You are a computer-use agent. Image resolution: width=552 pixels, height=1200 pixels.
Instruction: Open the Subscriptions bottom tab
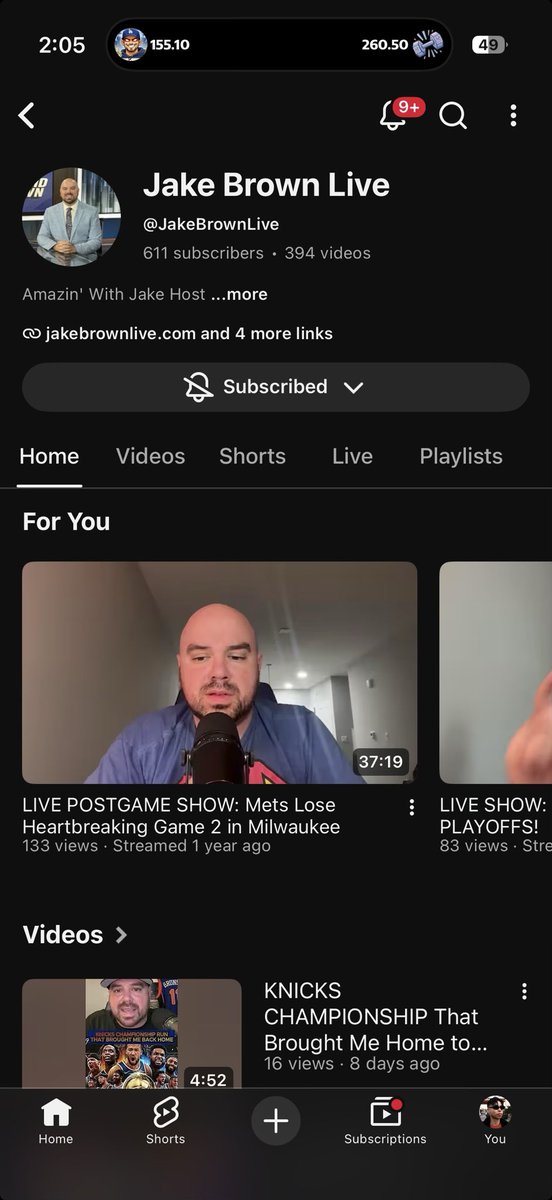point(385,1121)
